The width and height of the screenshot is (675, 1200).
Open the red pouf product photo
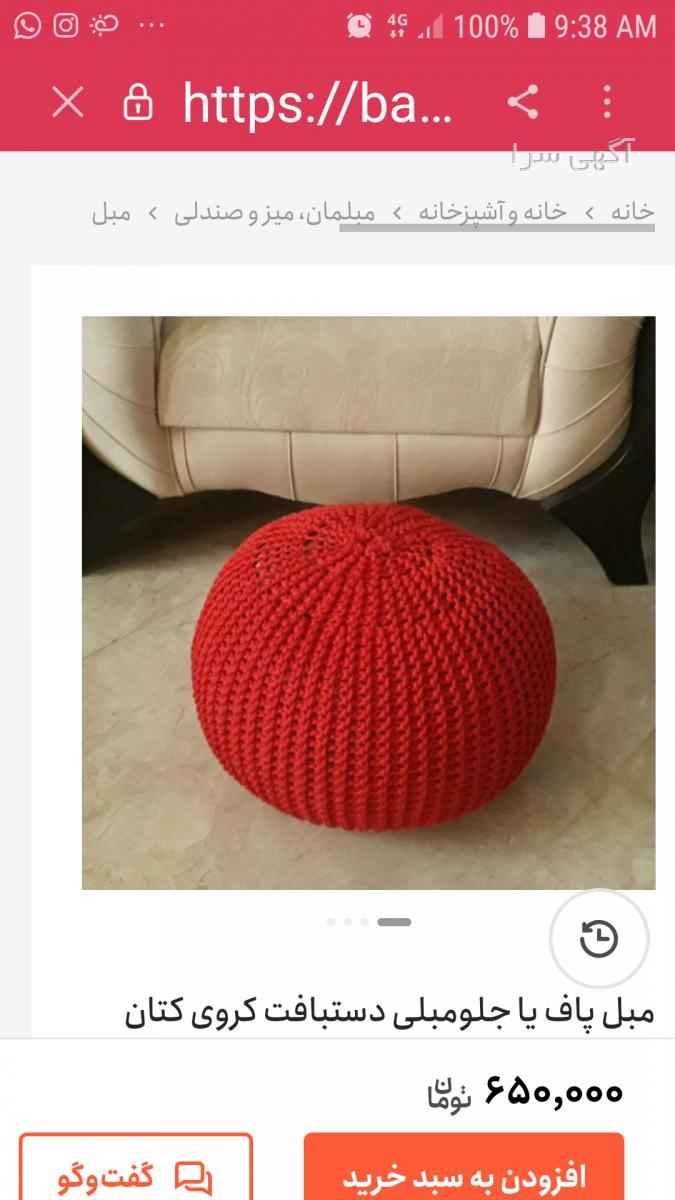click(368, 603)
